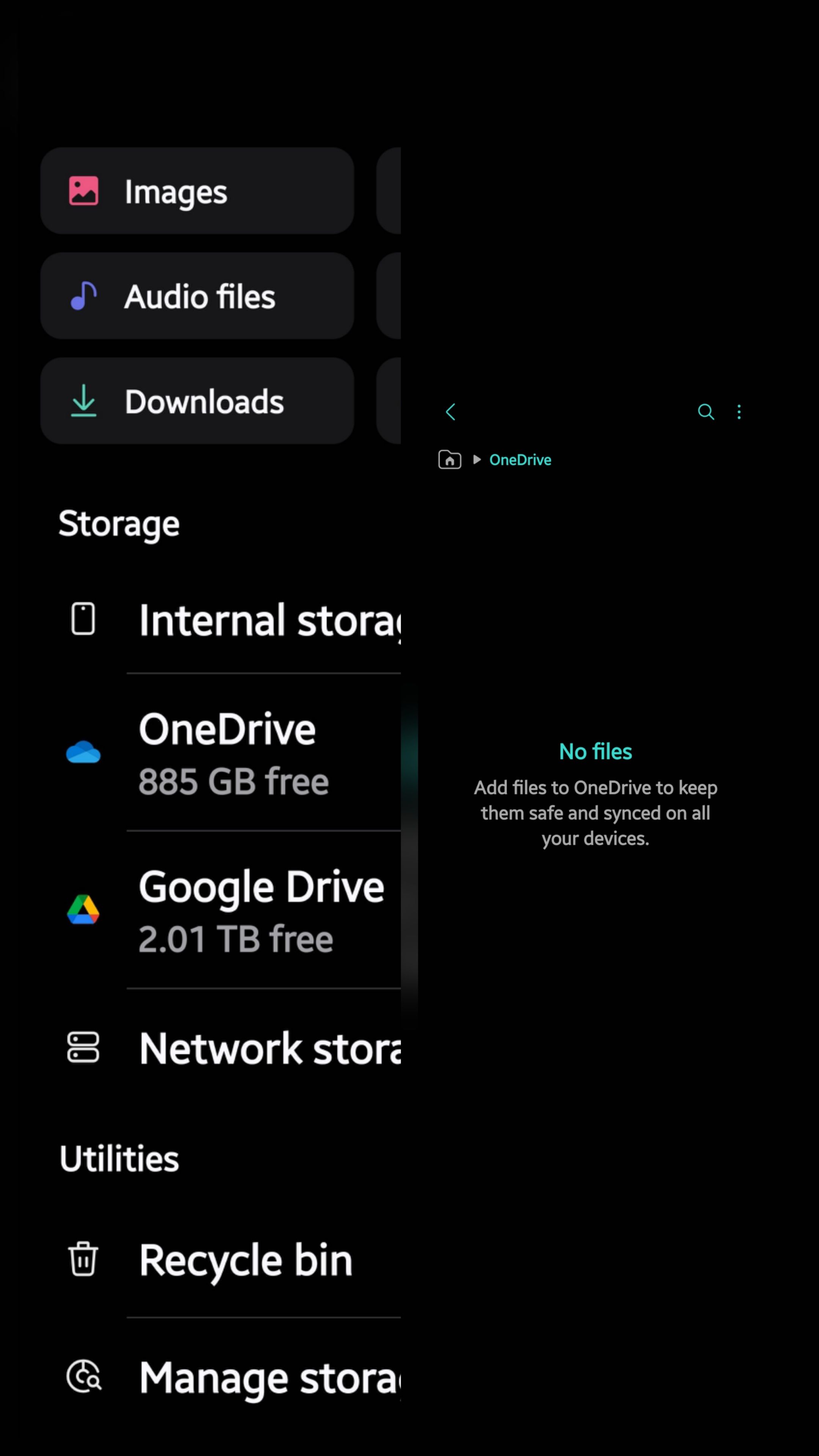Tap the home folder breadcrumb icon
819x1456 pixels.
point(449,460)
